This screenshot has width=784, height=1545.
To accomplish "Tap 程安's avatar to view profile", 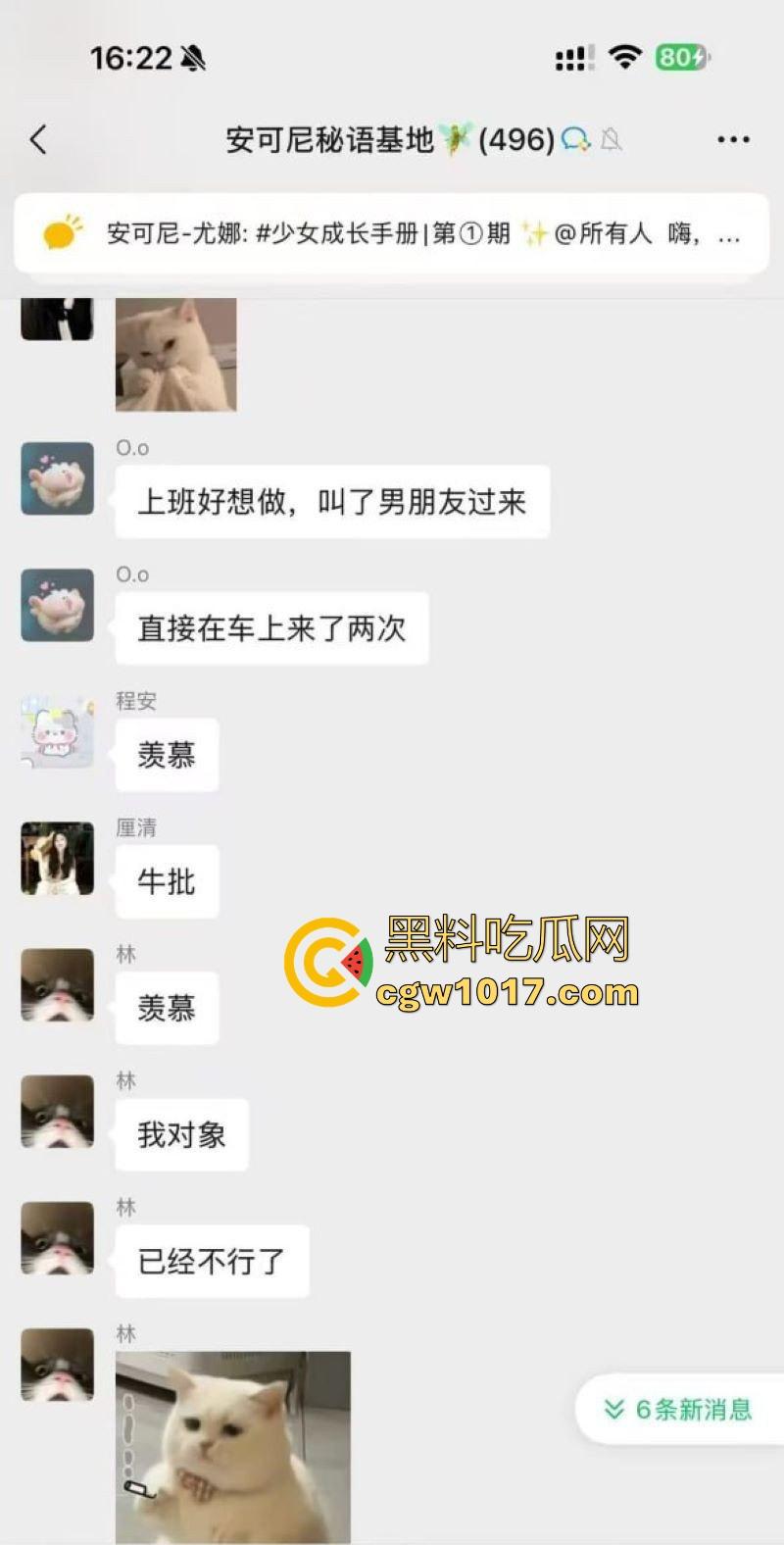I will 57,732.
